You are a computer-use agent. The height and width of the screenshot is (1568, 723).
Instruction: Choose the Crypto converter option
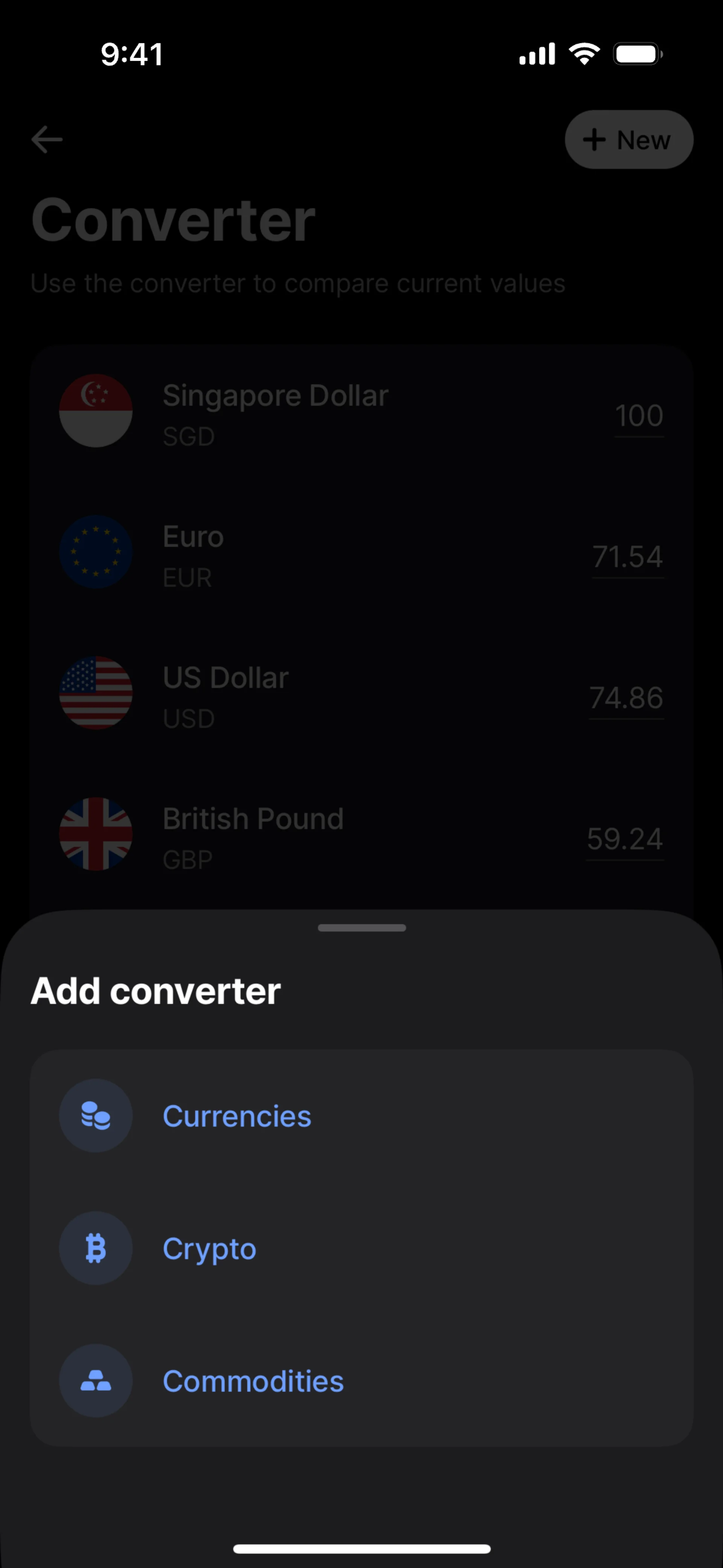209,1249
